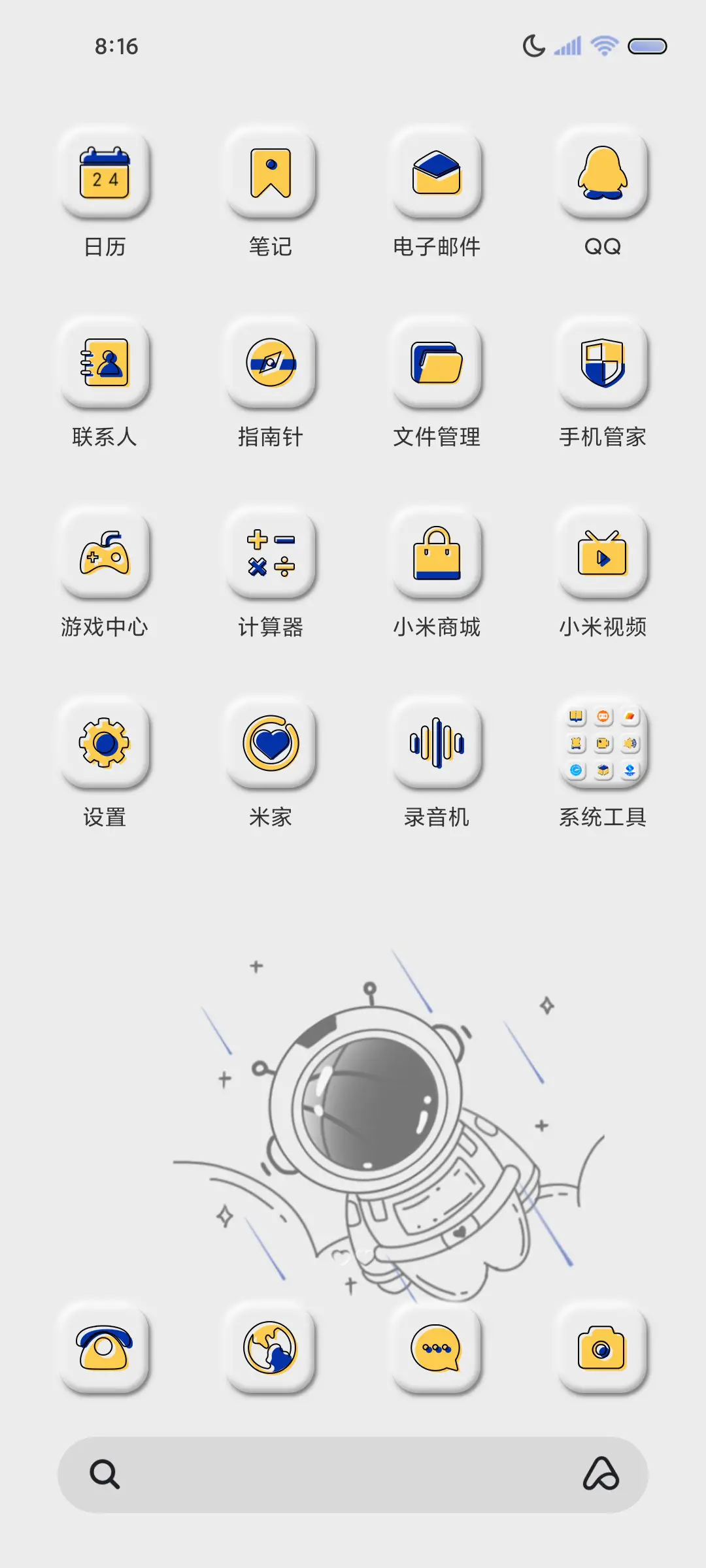Launch the 指南针 (Compass) app
This screenshot has height=1568, width=706.
pos(271,364)
